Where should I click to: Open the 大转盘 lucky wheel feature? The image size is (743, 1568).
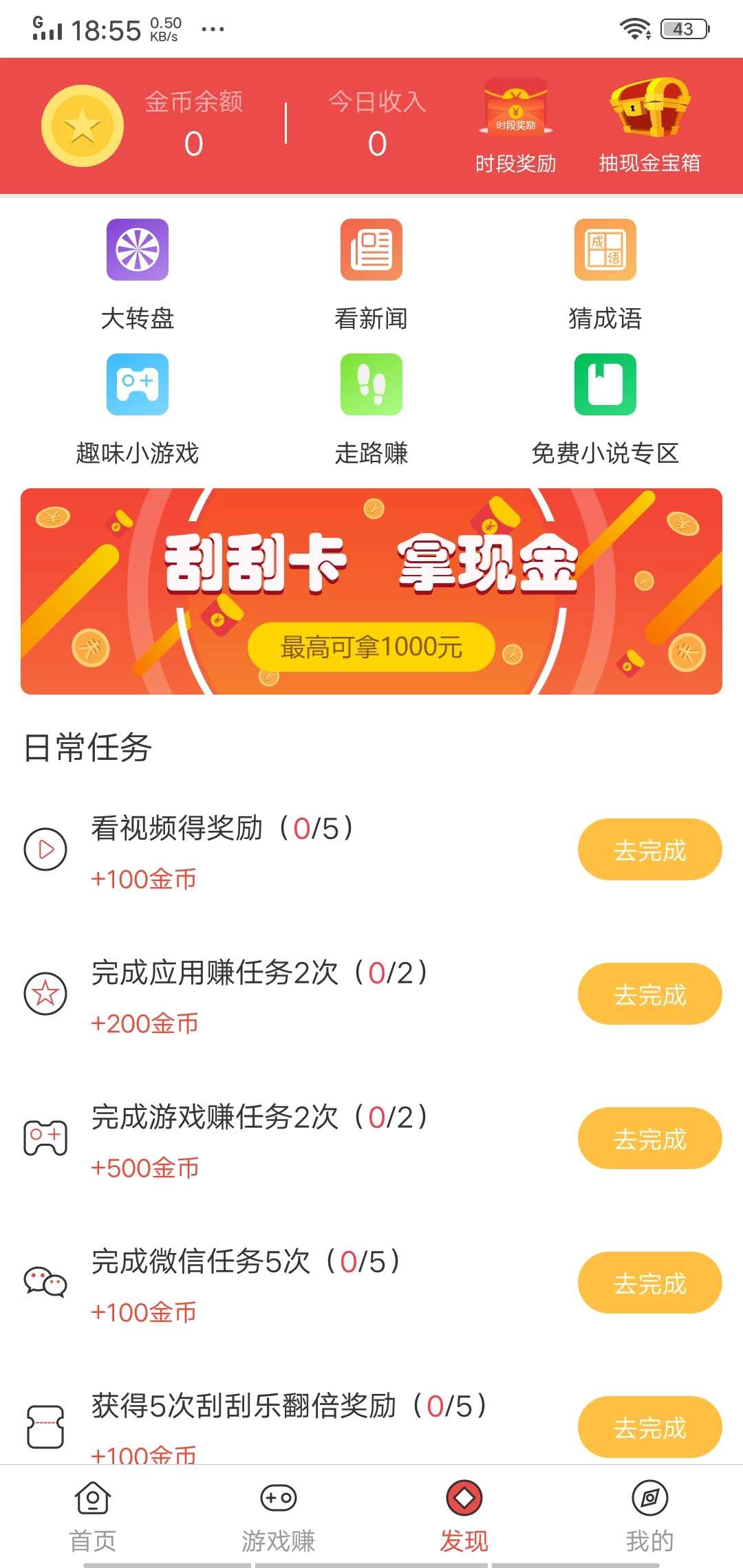tap(136, 251)
